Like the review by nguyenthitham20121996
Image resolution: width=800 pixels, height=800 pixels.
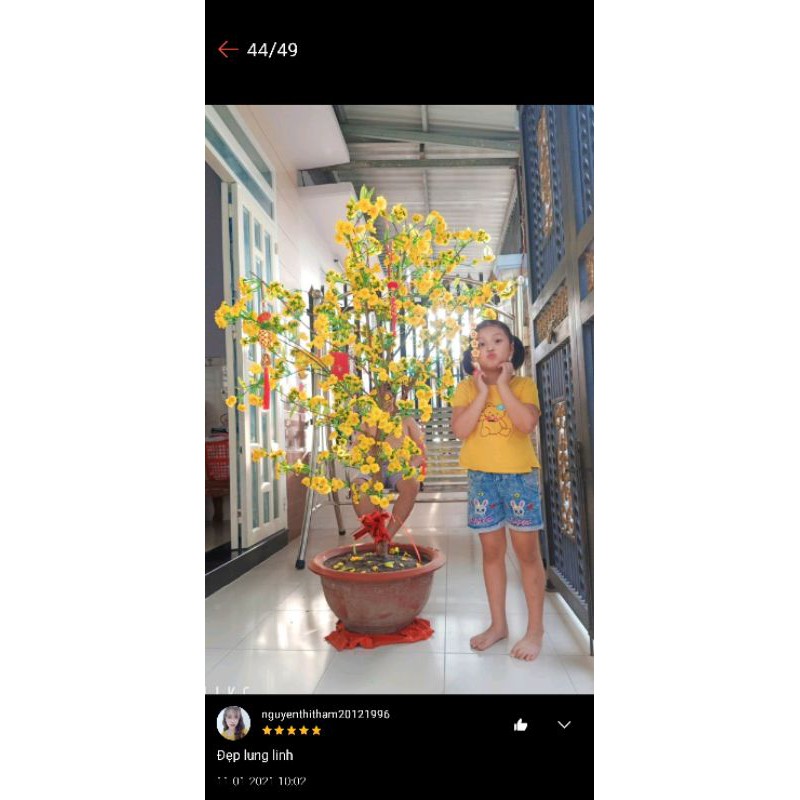coord(521,725)
